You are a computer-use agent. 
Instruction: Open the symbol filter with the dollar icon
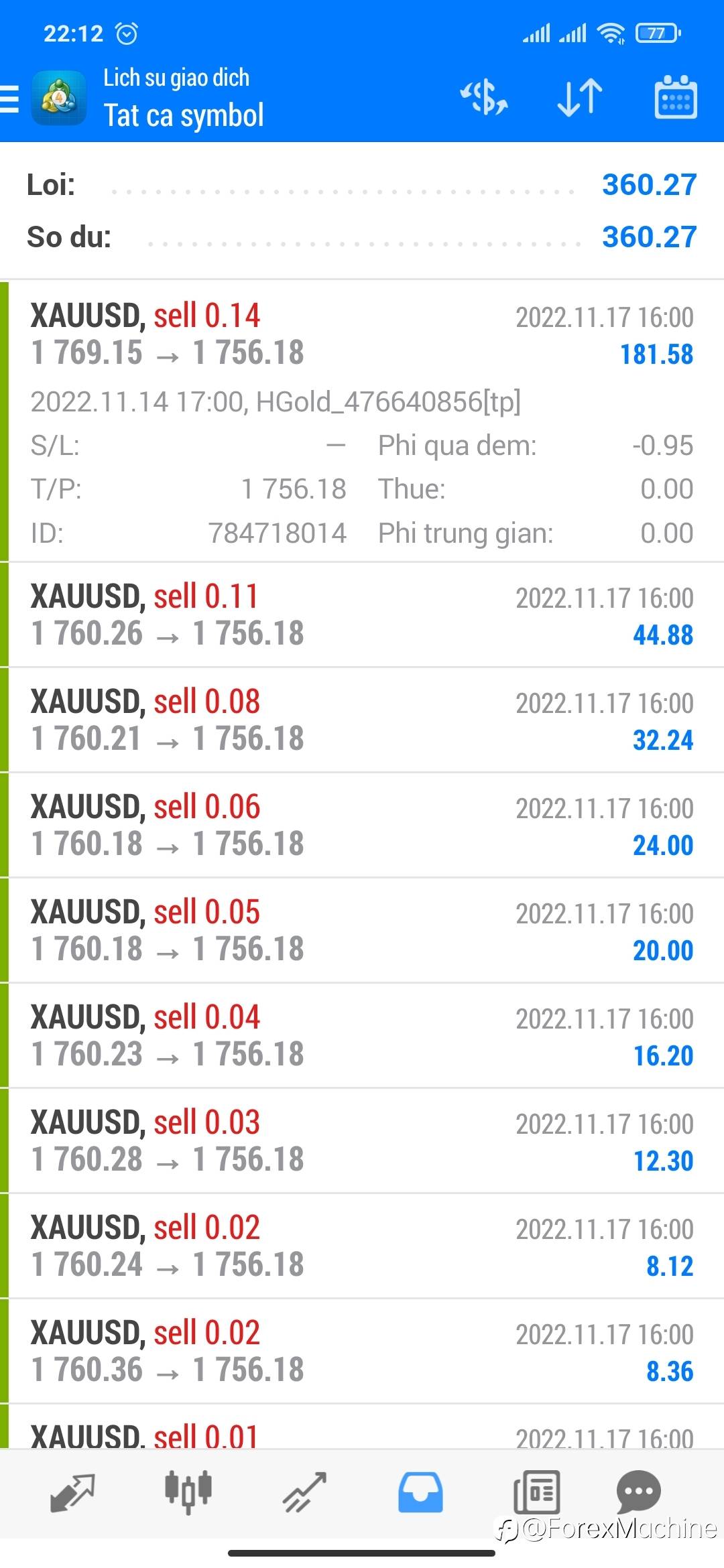[x=483, y=99]
